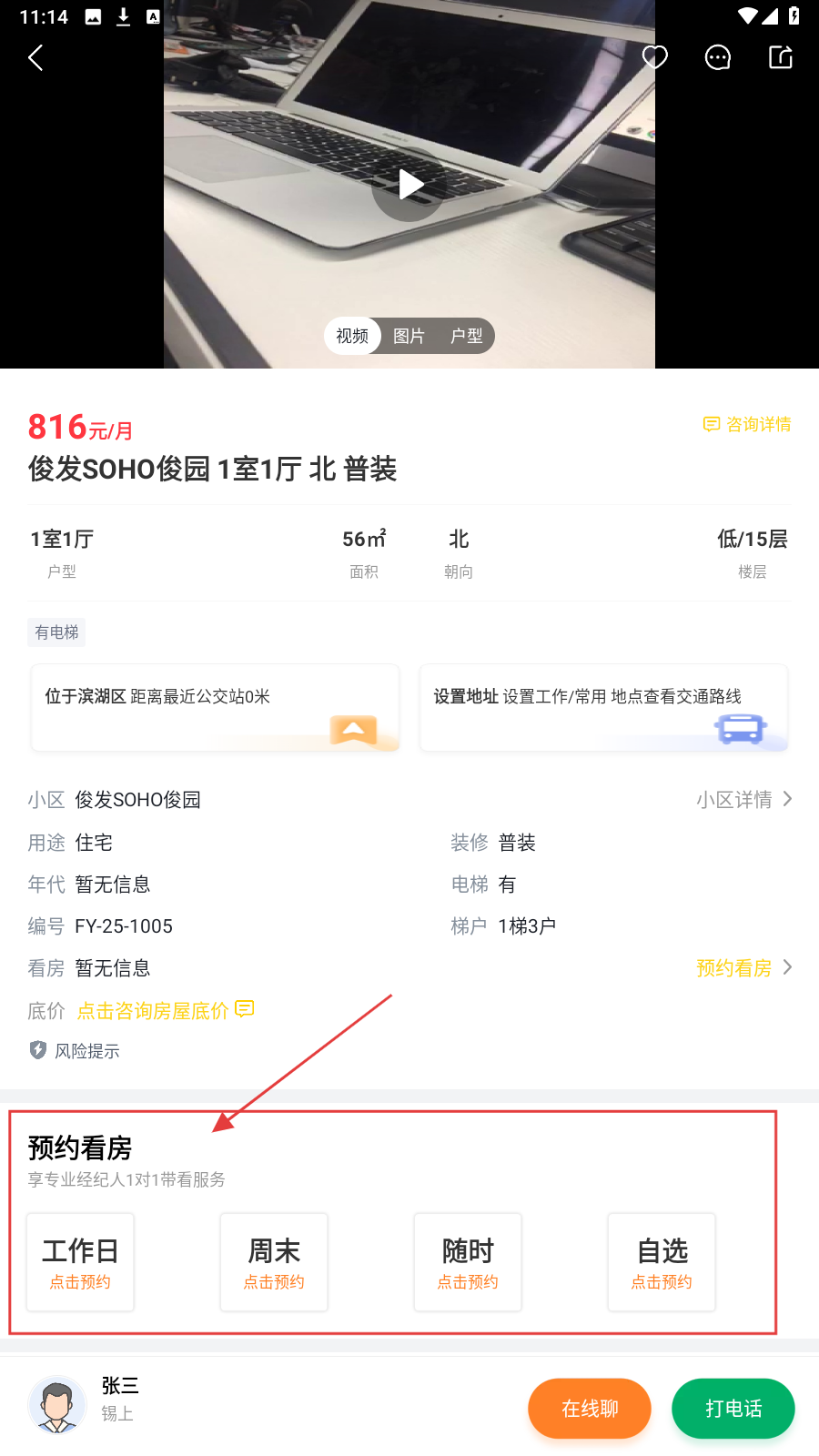Tap 咨询详情 to inquire about details

click(x=747, y=424)
